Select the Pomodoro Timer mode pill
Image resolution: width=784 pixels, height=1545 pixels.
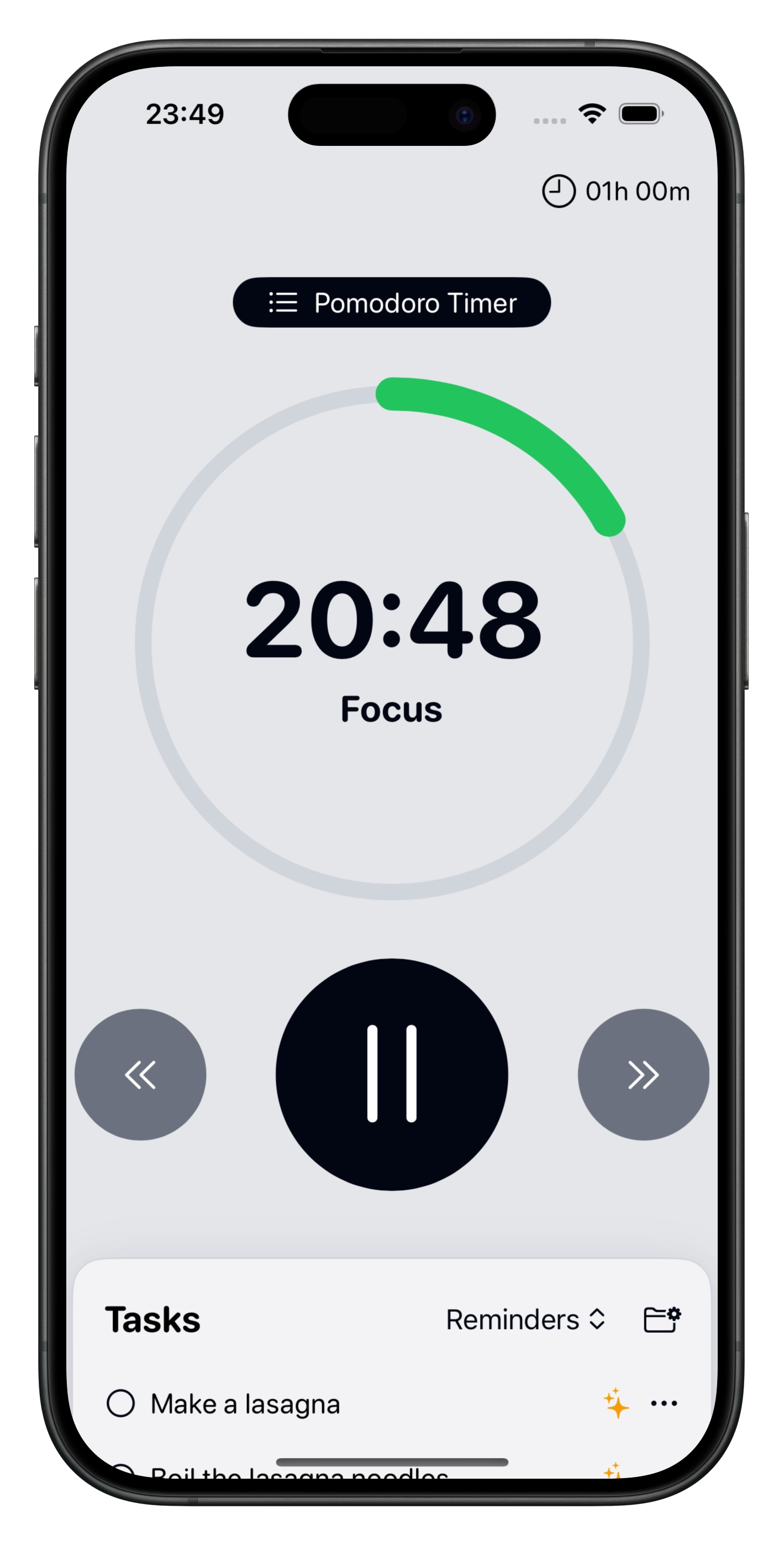392,303
